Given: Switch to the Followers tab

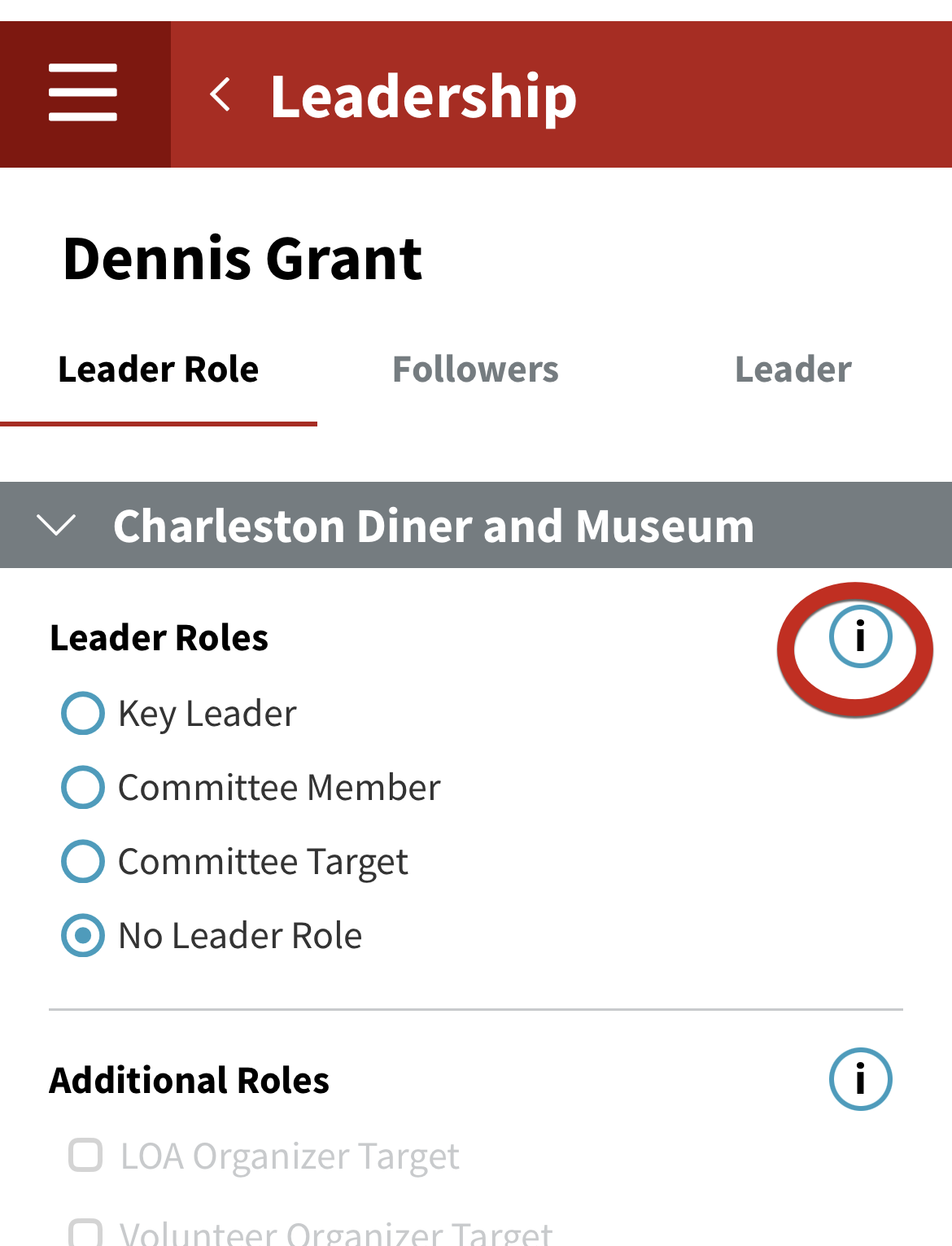Looking at the screenshot, I should click(475, 369).
